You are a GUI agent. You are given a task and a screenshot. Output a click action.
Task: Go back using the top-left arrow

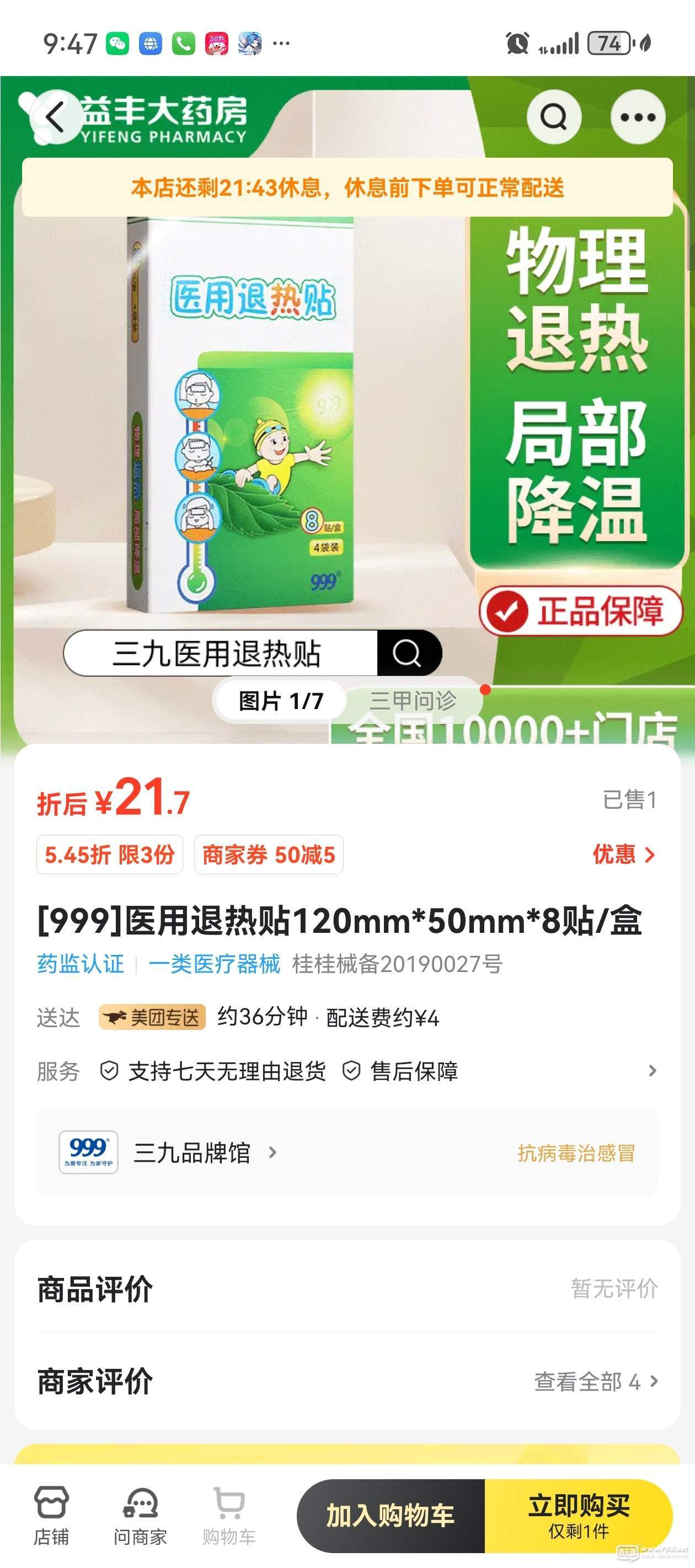pyautogui.click(x=55, y=117)
